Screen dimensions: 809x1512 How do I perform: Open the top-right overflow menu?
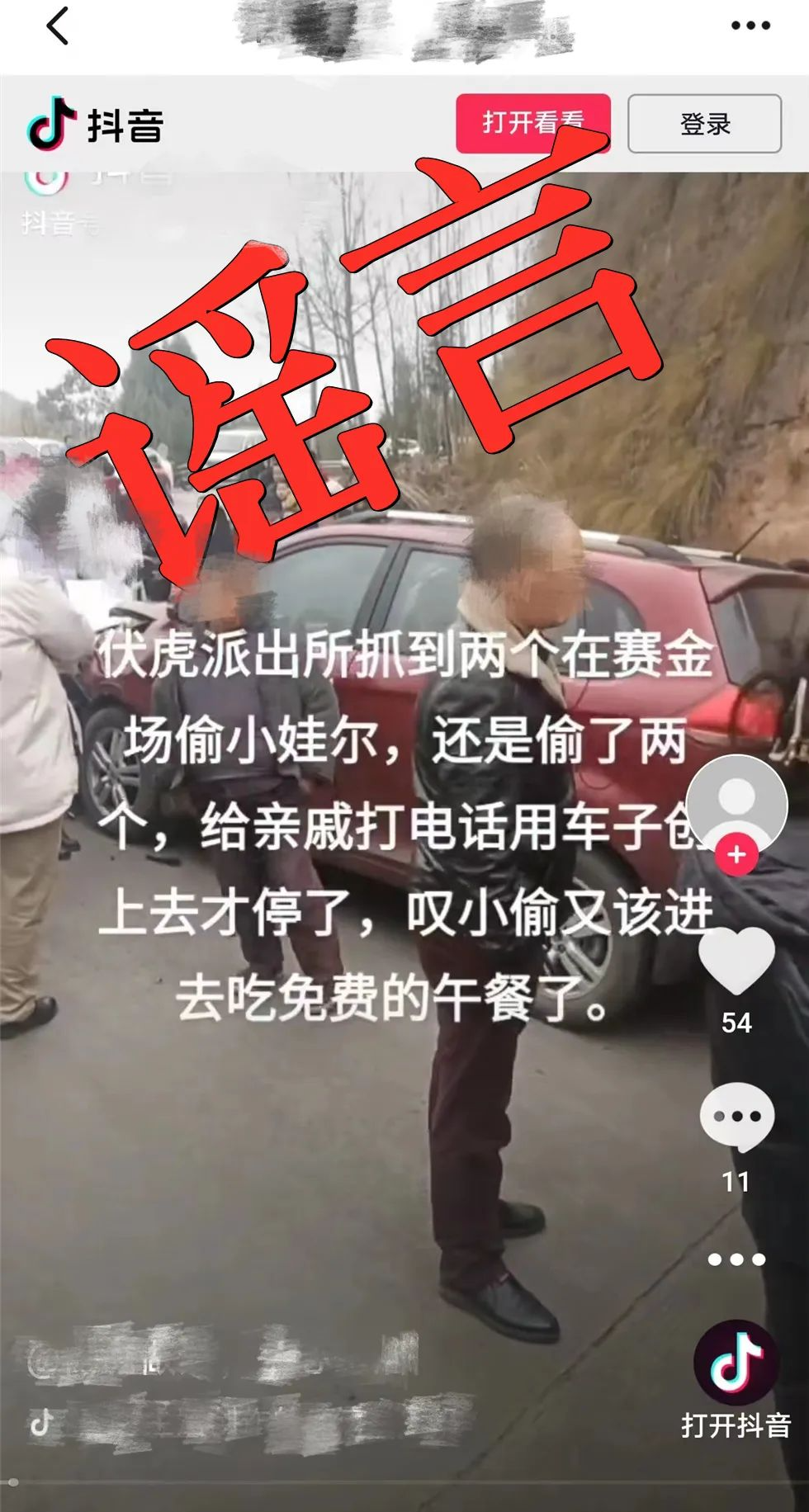coord(750,26)
